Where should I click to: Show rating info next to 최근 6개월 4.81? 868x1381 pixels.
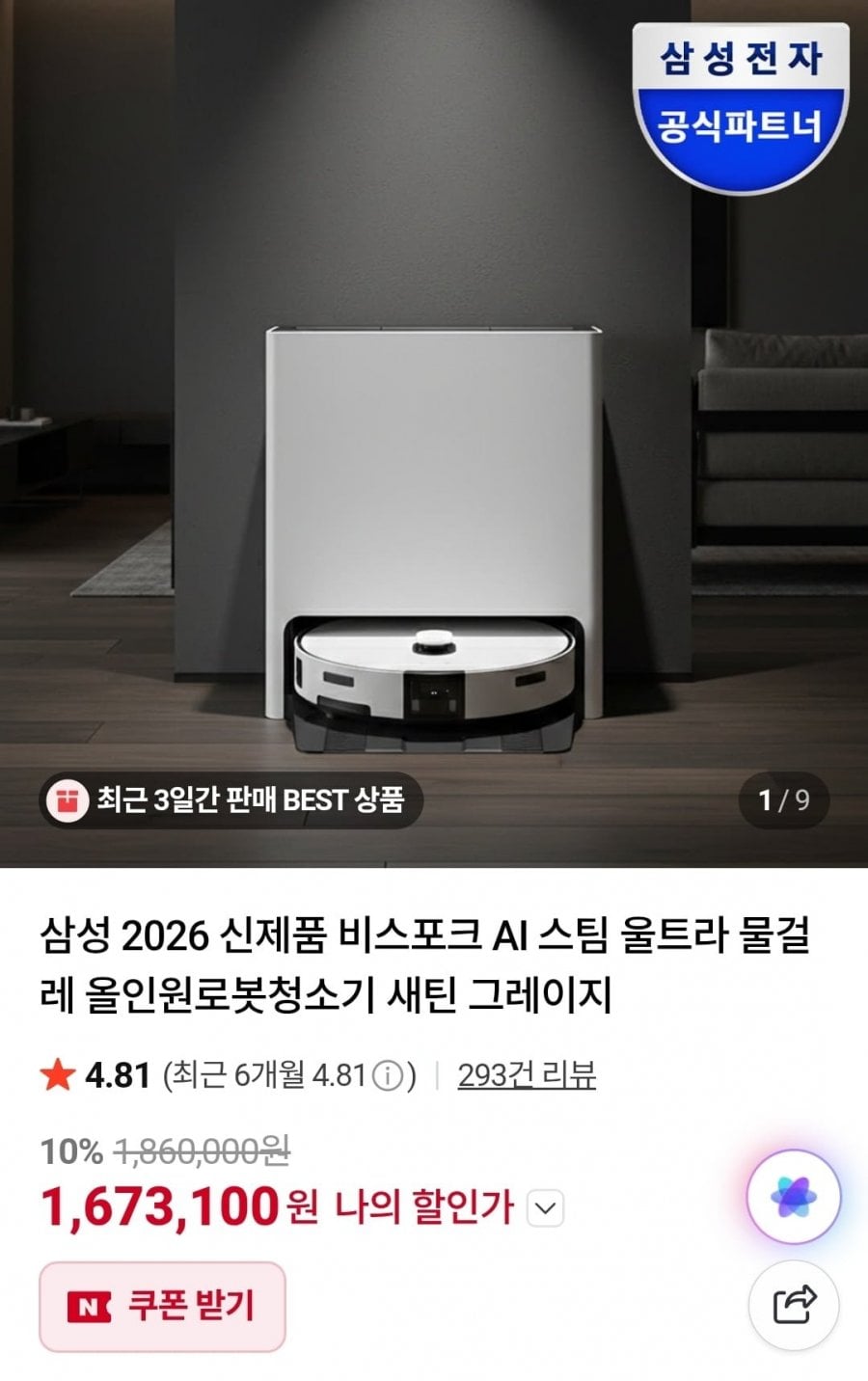coord(388,1075)
